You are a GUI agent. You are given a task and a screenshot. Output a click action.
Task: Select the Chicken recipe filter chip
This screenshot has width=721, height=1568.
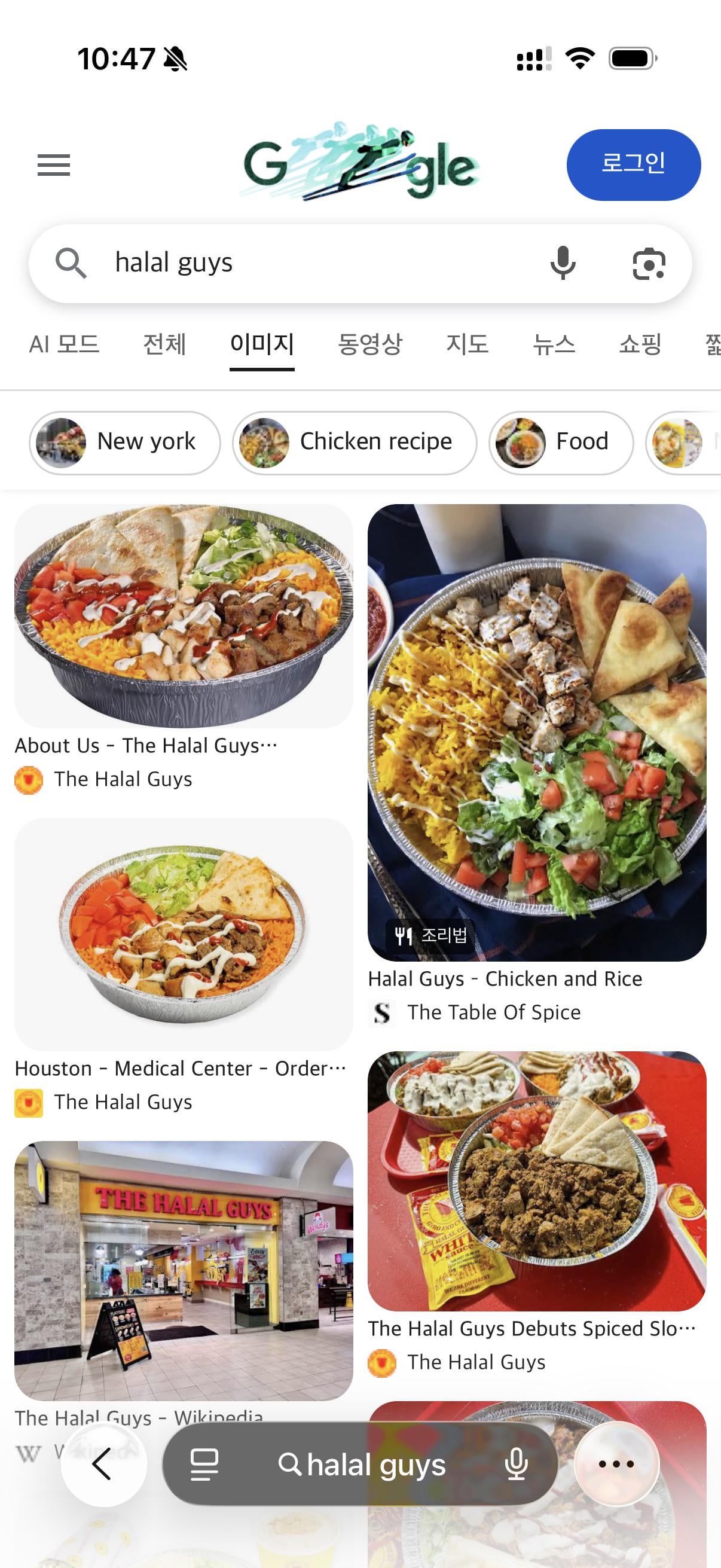(354, 443)
